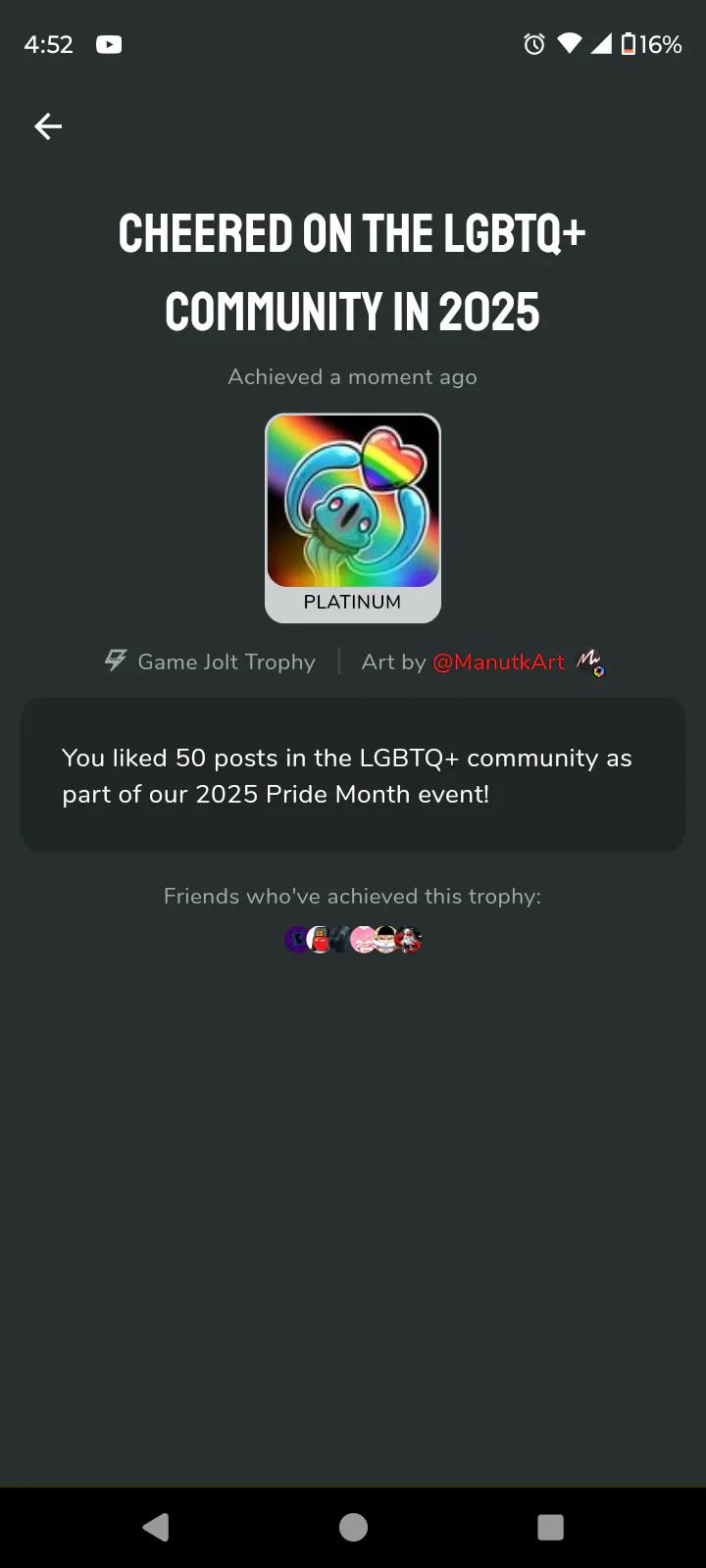
Task: Open recent apps overview
Action: [x=551, y=1527]
